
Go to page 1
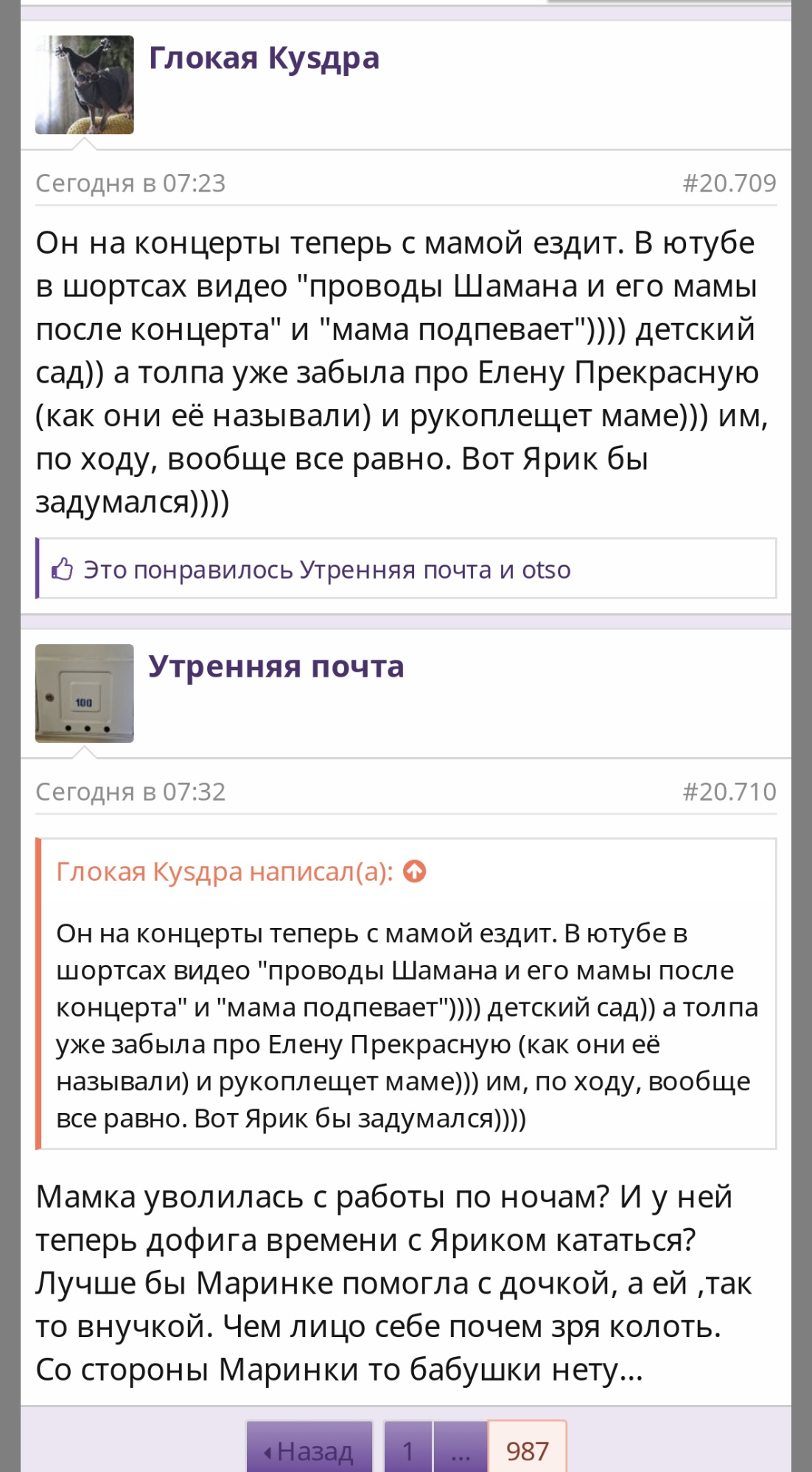coord(408,1448)
